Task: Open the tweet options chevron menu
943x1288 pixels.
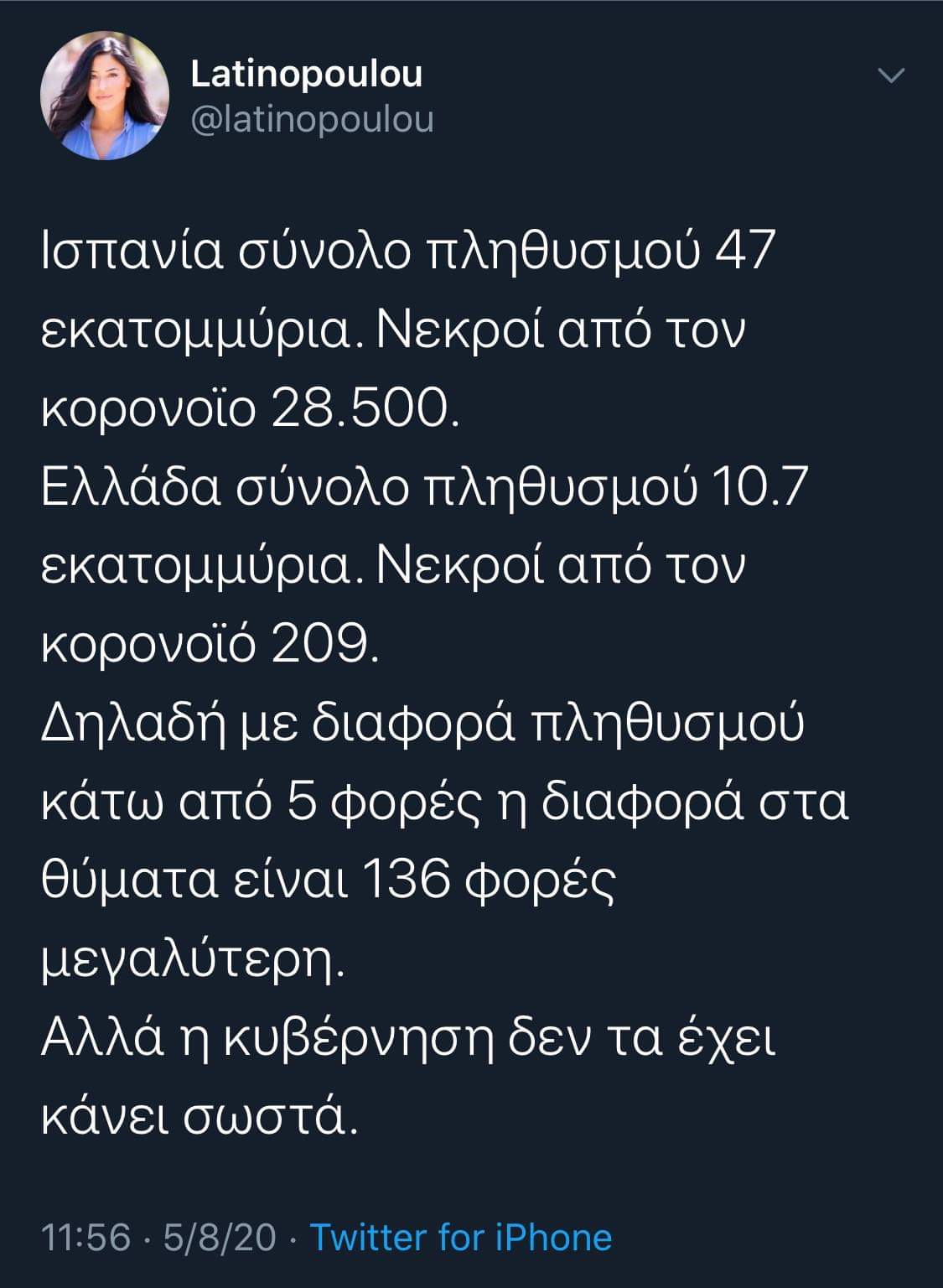Action: 890,76
